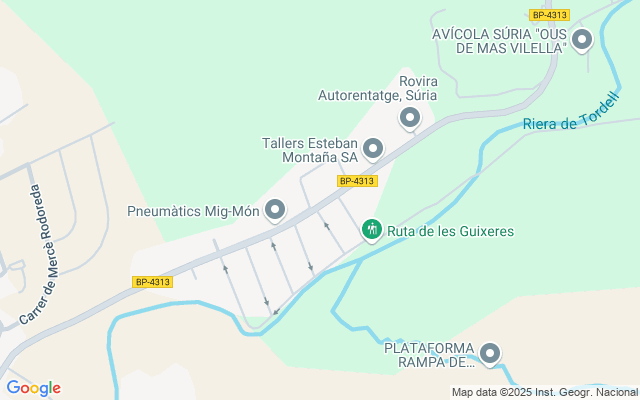The image size is (640, 400).
Task: Open the Pneumàtics Mig-Món place marker
Action: (275, 210)
